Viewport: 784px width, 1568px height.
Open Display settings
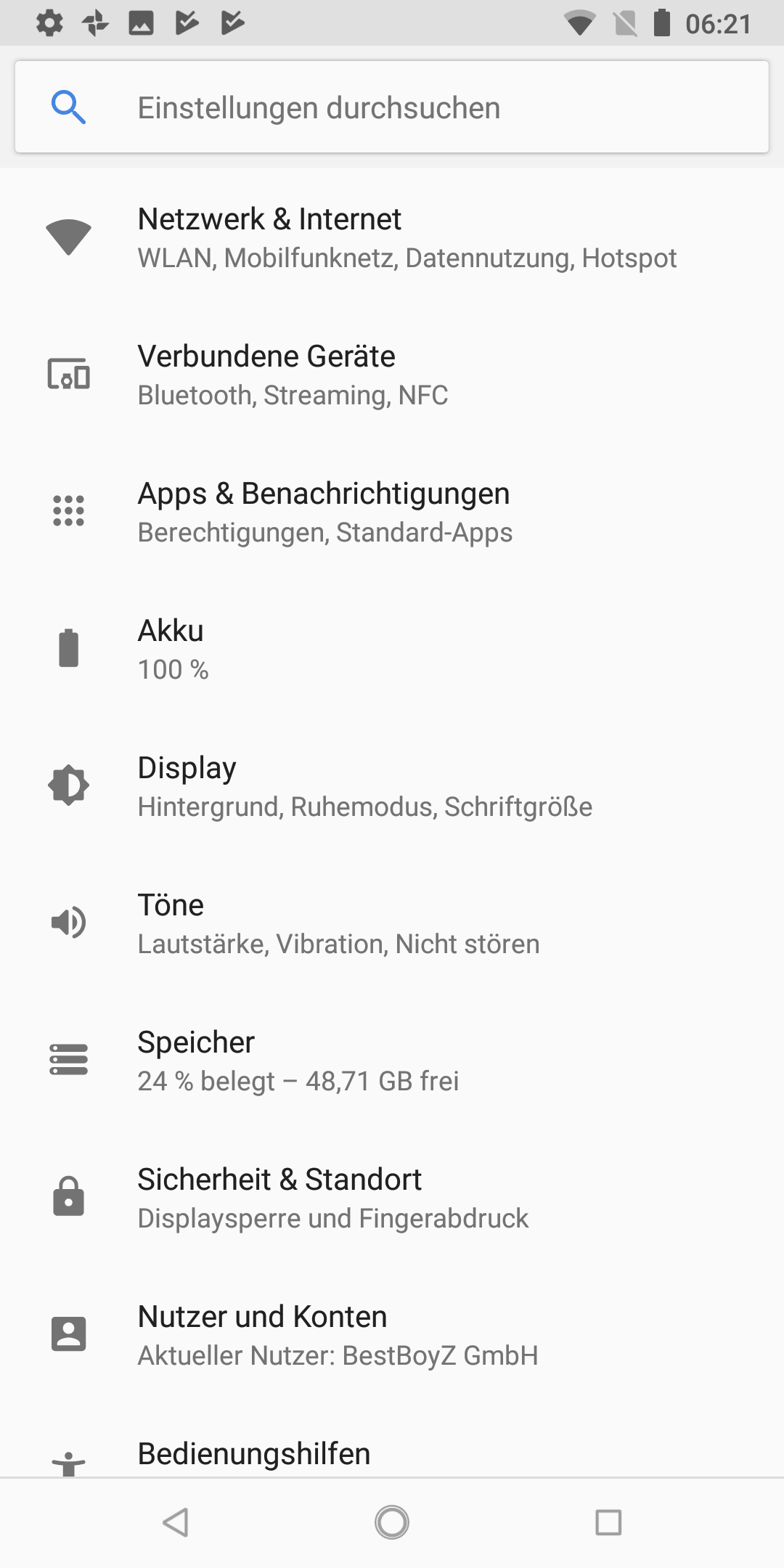392,786
